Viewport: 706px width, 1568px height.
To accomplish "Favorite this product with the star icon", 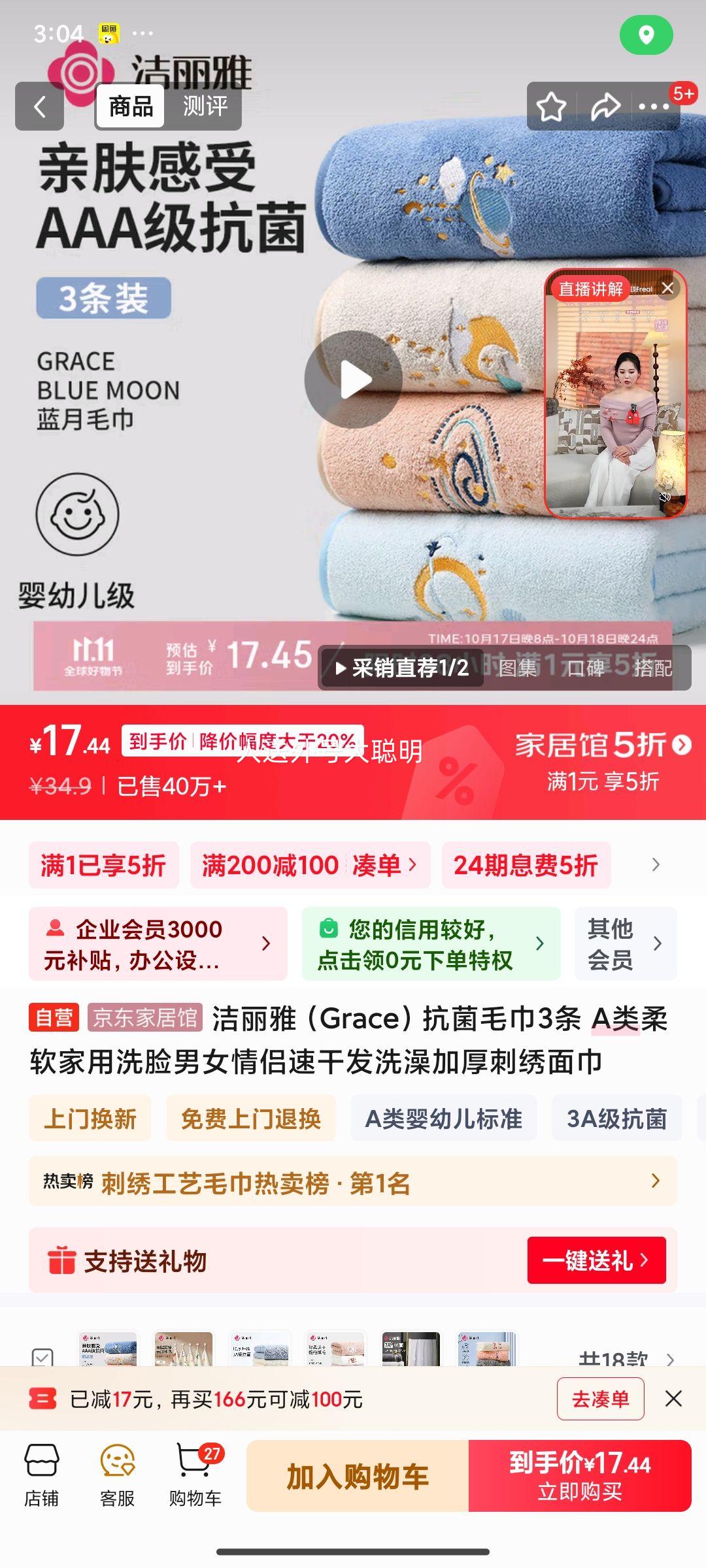I will point(551,106).
